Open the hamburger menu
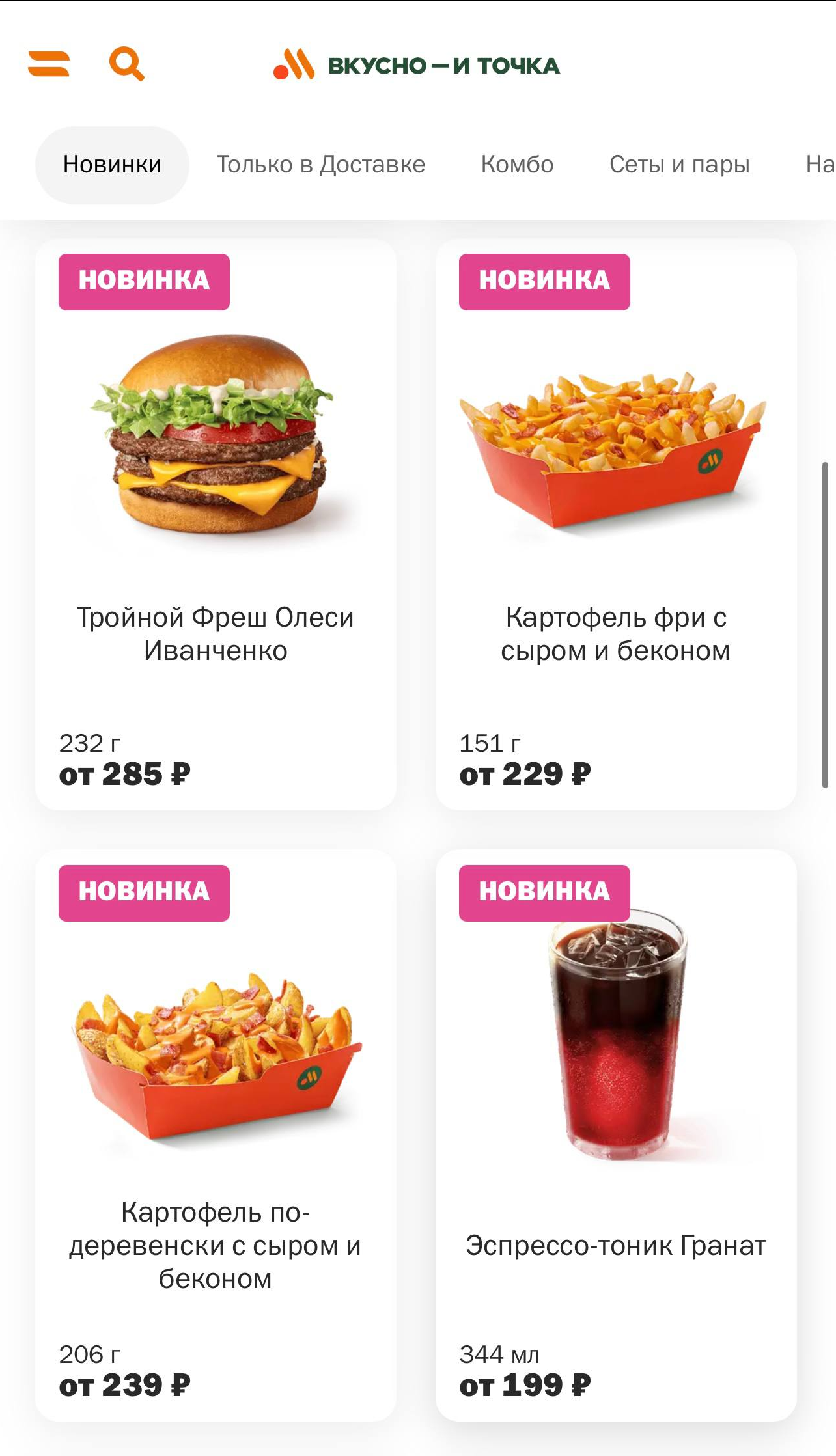The image size is (836, 1456). (49, 64)
